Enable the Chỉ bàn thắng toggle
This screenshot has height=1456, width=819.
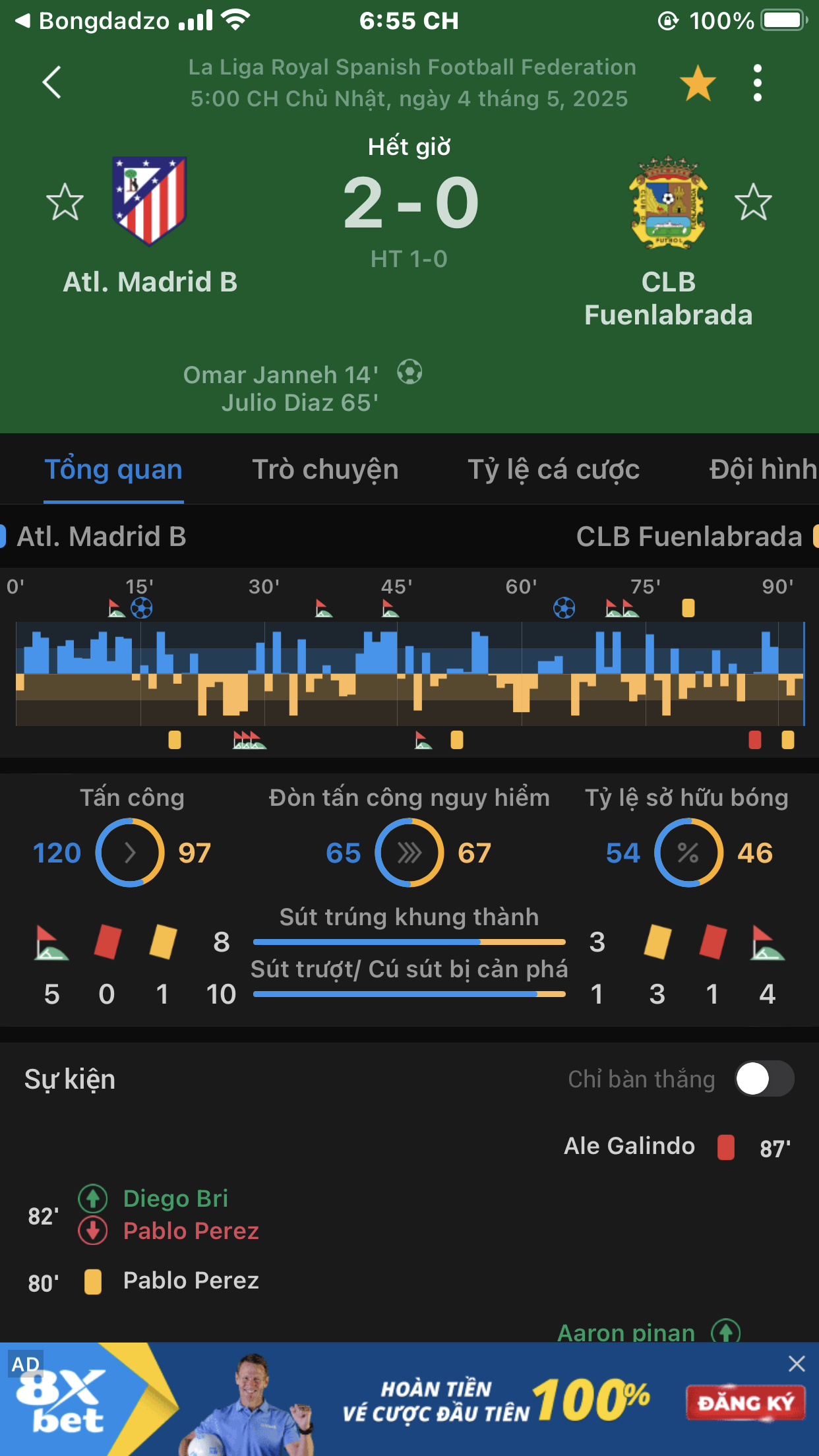tap(765, 1079)
